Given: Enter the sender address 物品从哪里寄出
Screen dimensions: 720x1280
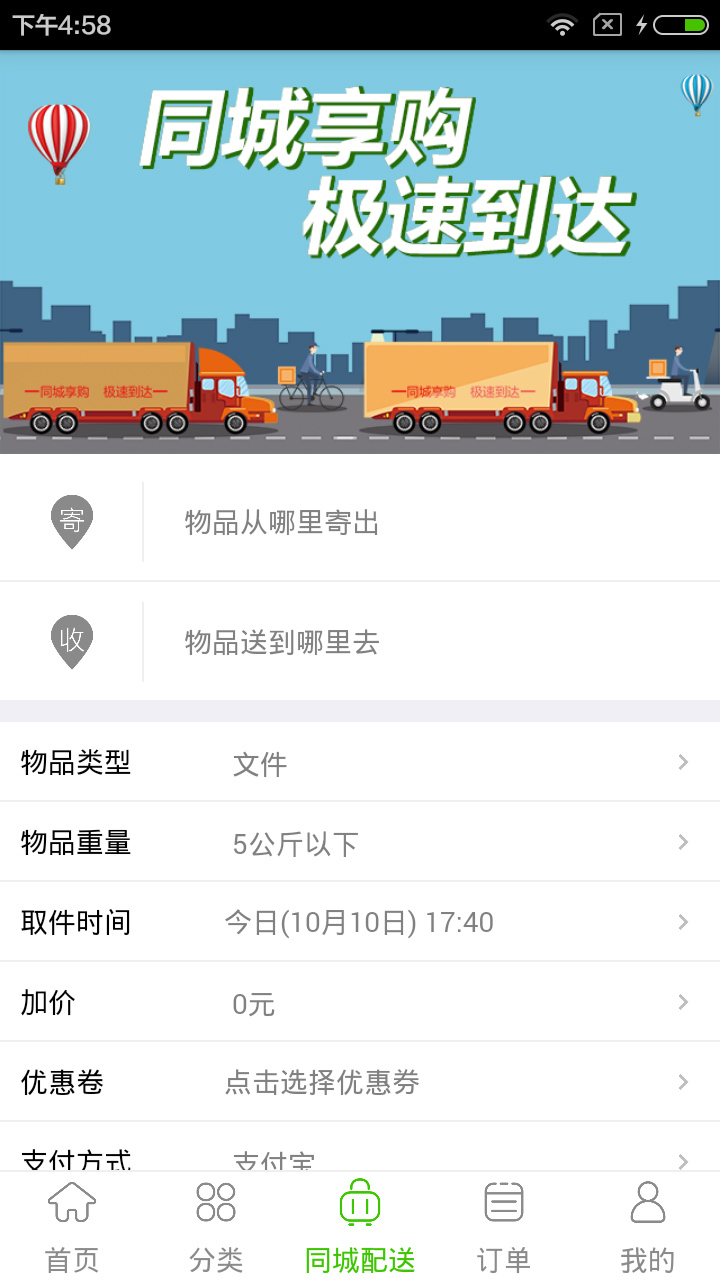Looking at the screenshot, I should click(360, 522).
